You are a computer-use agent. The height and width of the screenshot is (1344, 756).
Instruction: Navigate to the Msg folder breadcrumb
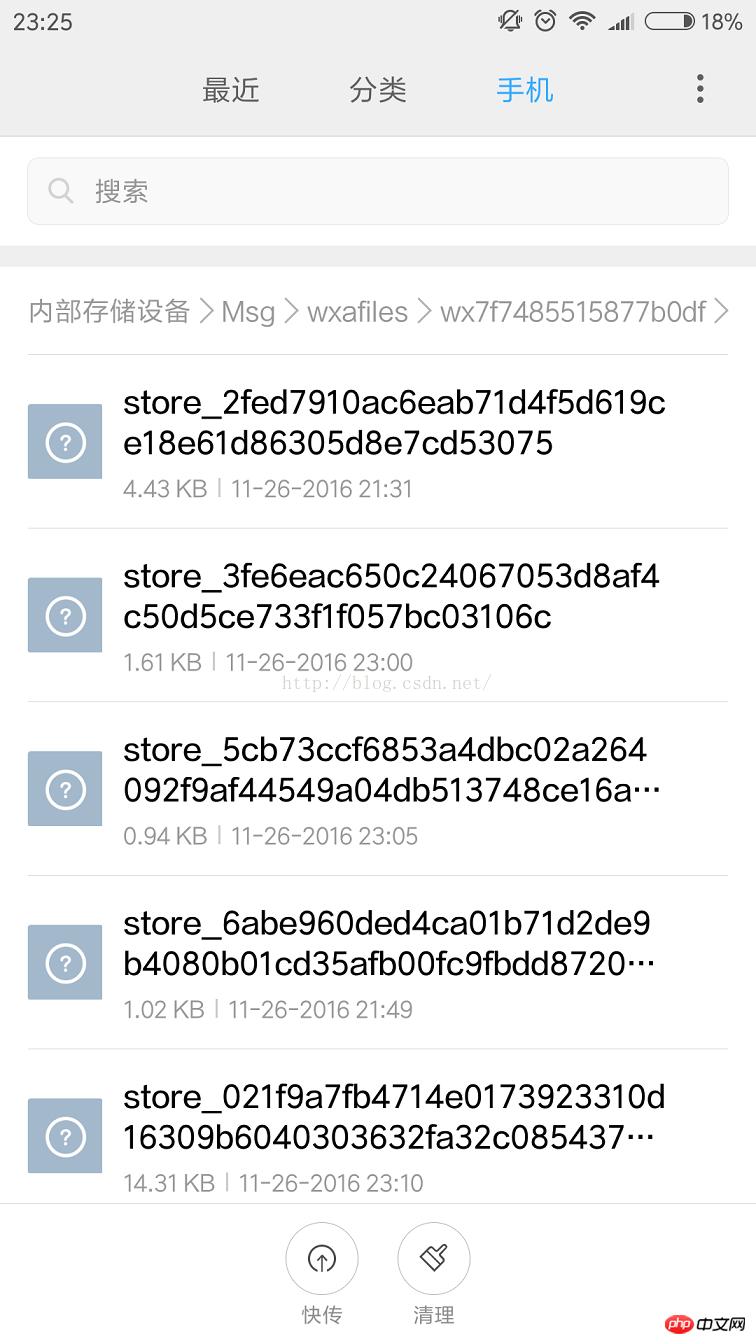click(x=247, y=312)
